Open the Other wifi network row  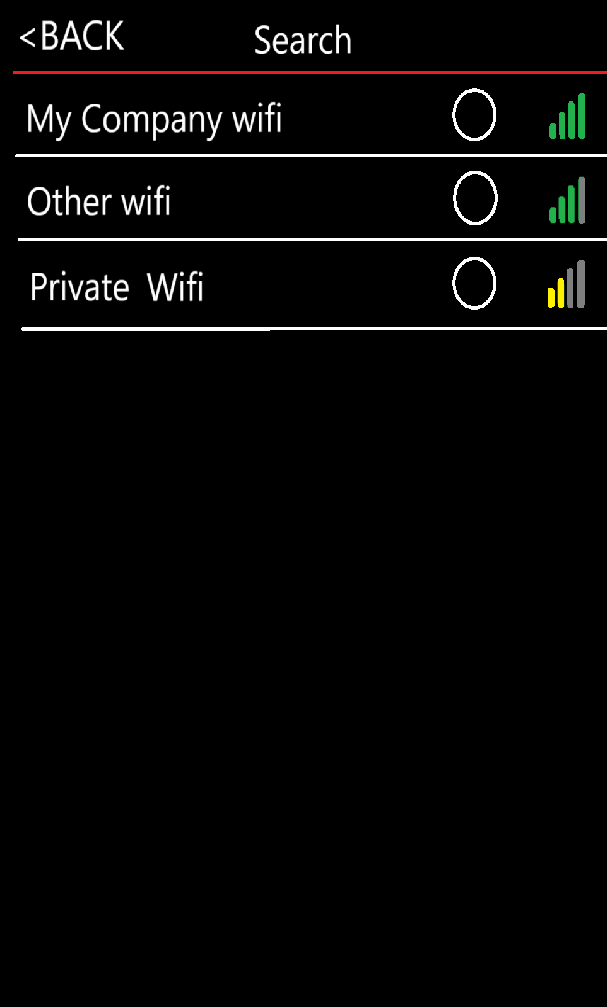click(310, 198)
